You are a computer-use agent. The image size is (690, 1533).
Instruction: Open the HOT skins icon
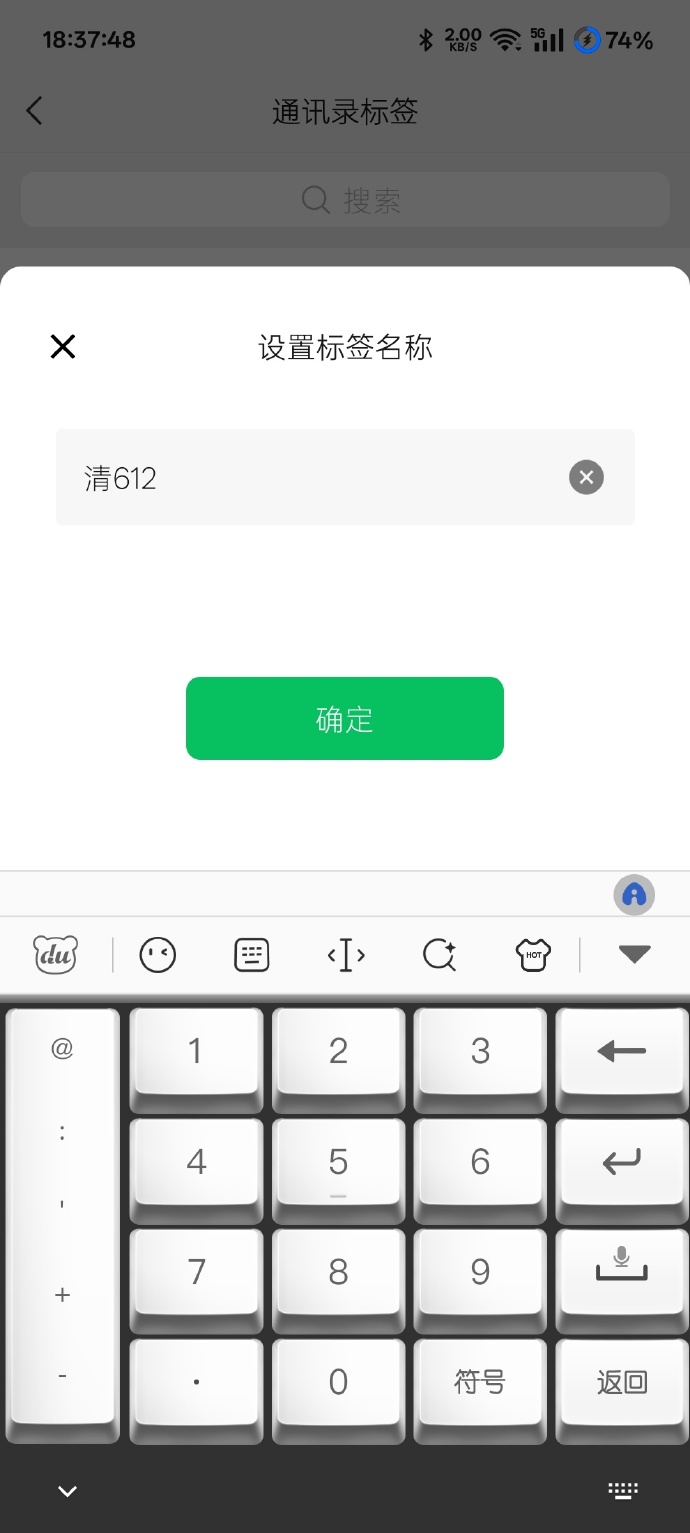tap(533, 955)
